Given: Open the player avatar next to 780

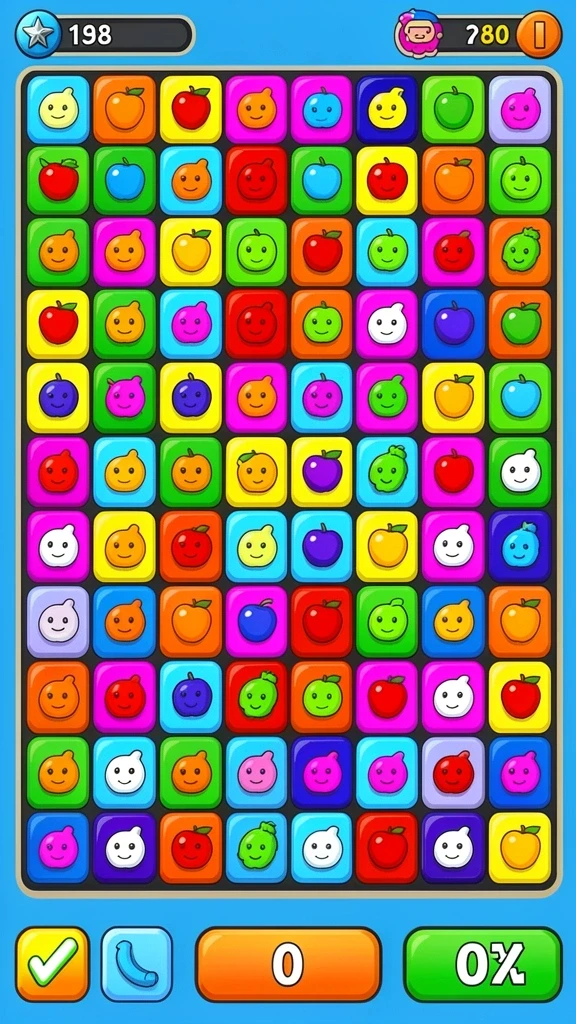Looking at the screenshot, I should [x=418, y=33].
